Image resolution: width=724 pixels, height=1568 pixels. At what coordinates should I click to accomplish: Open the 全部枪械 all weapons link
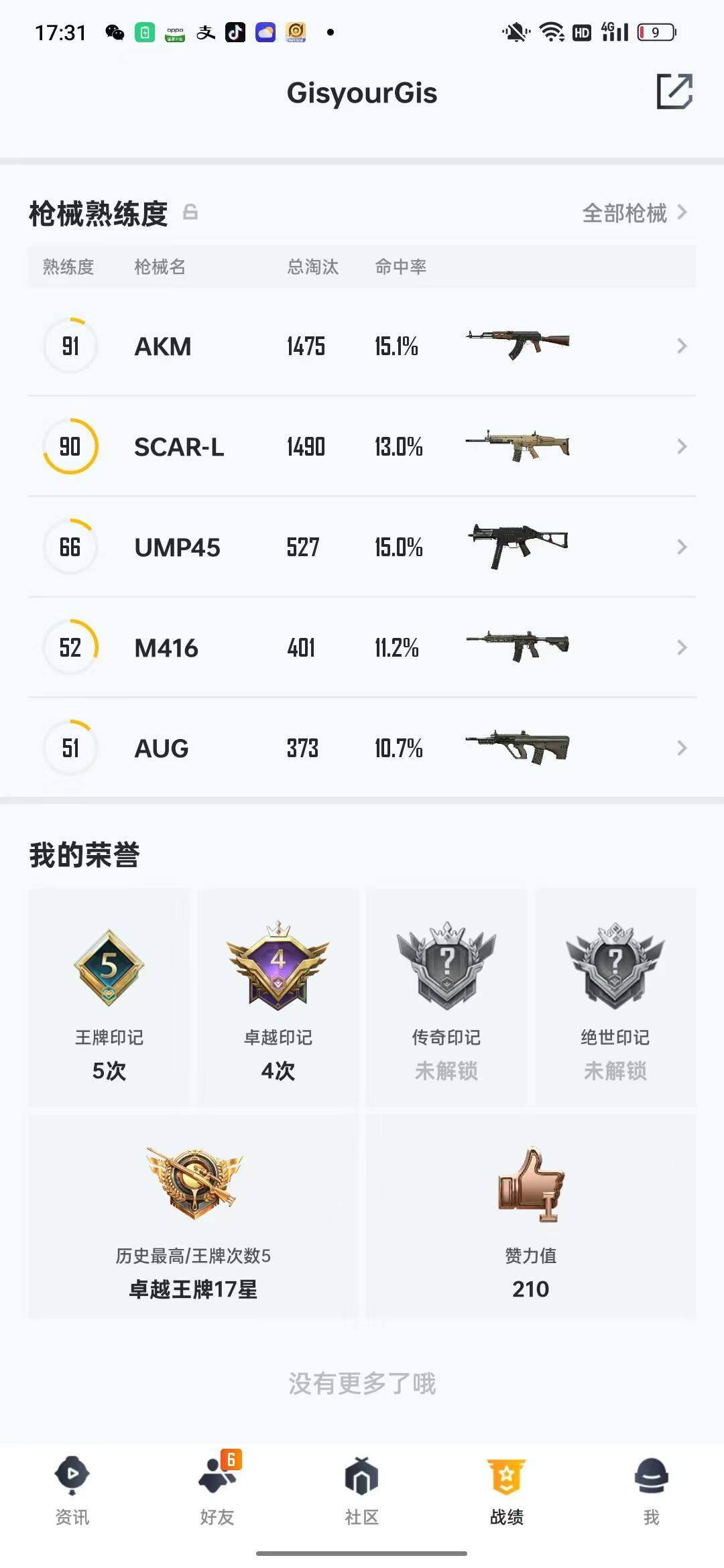[625, 213]
